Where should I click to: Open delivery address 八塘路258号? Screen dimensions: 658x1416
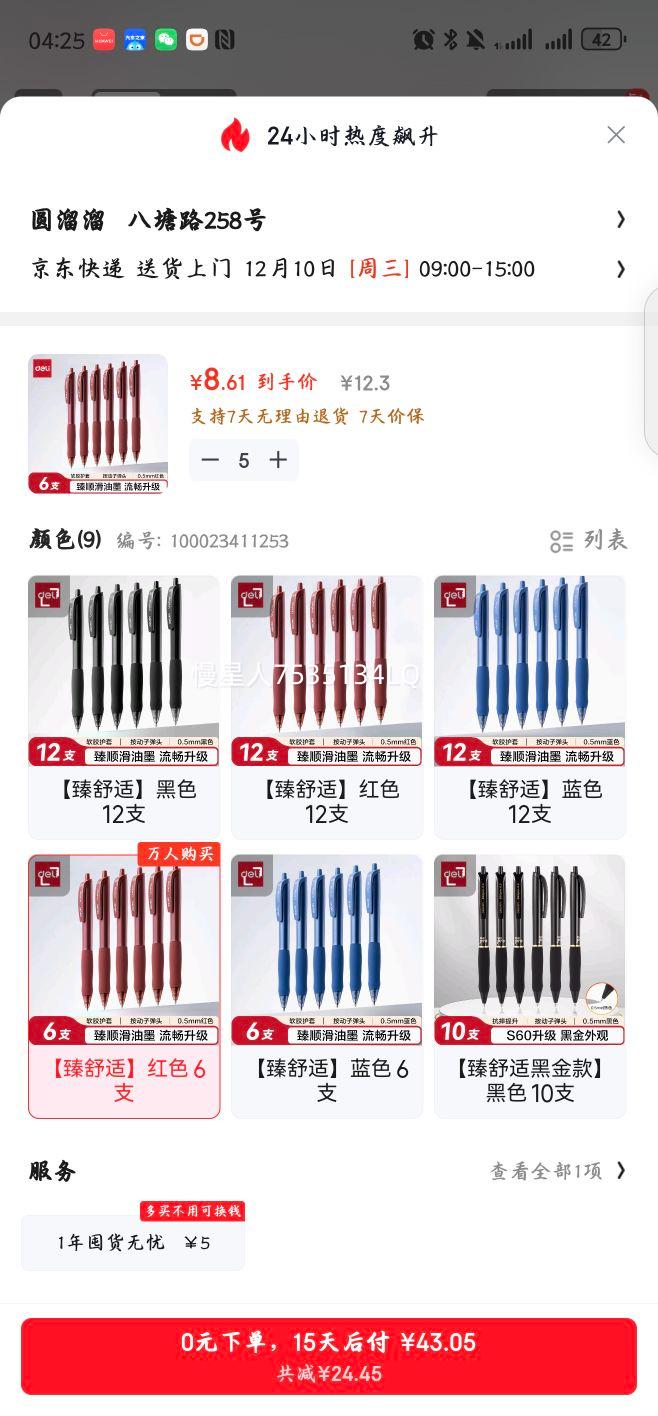coord(328,220)
